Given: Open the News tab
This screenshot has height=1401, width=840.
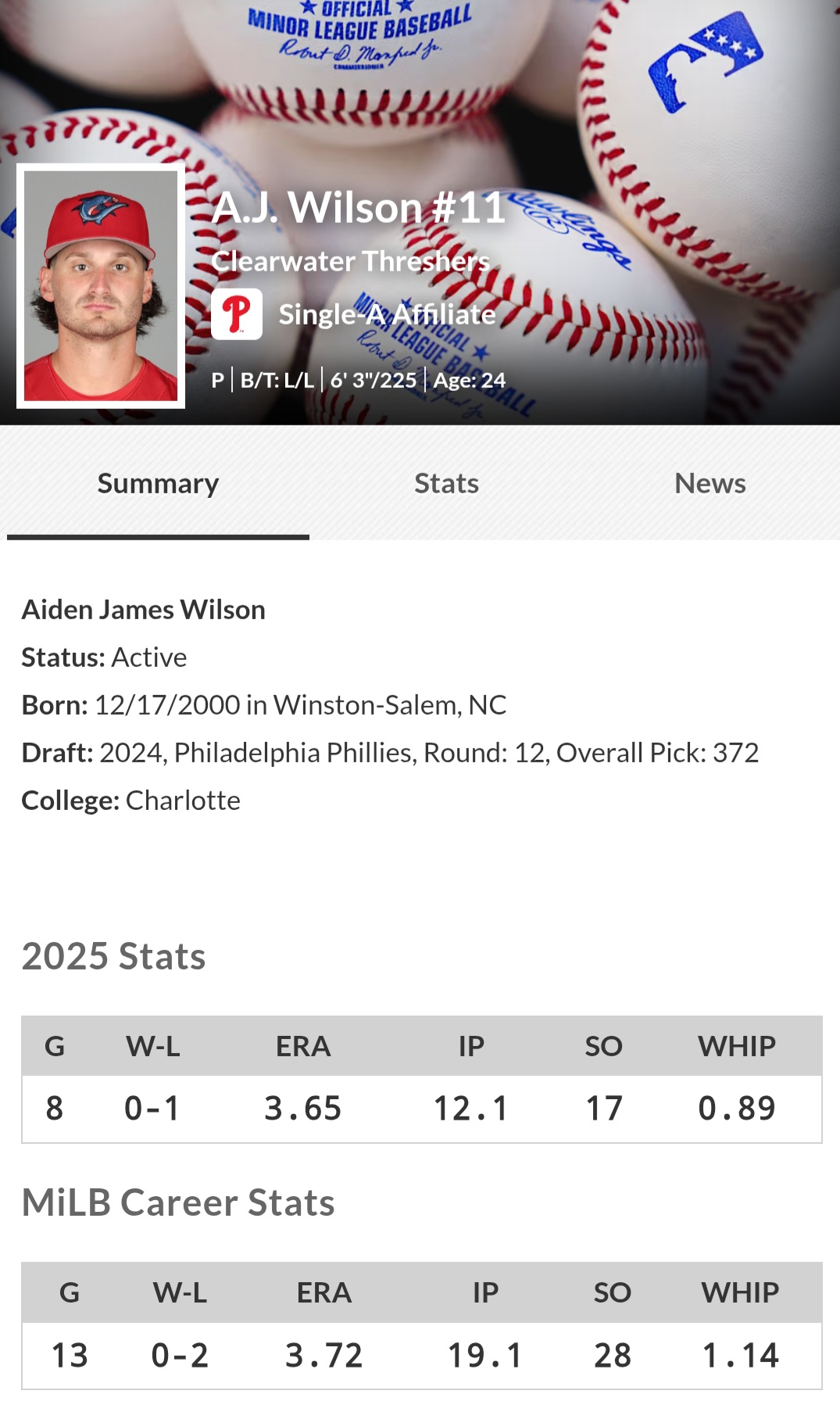Looking at the screenshot, I should (x=710, y=483).
